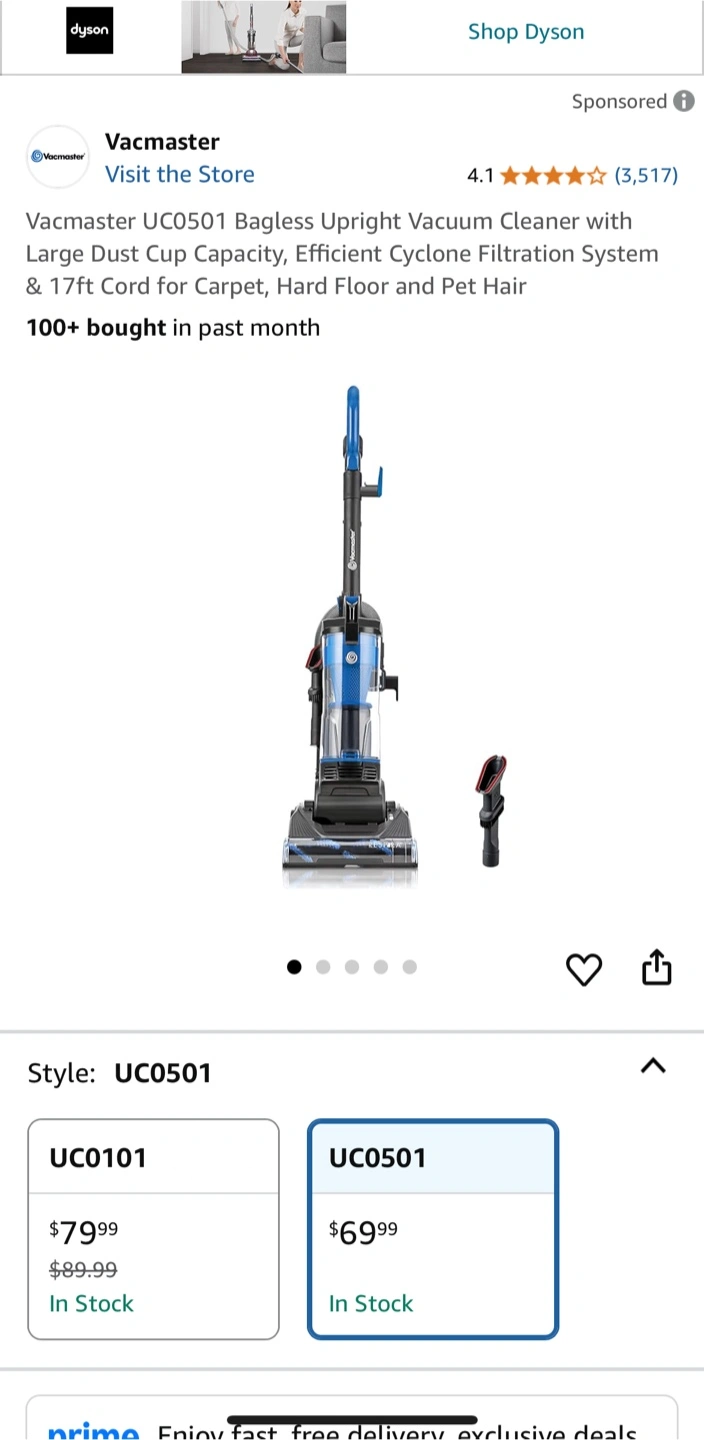The image size is (704, 1440).
Task: Open the 3,517 customer ratings
Action: [x=645, y=175]
